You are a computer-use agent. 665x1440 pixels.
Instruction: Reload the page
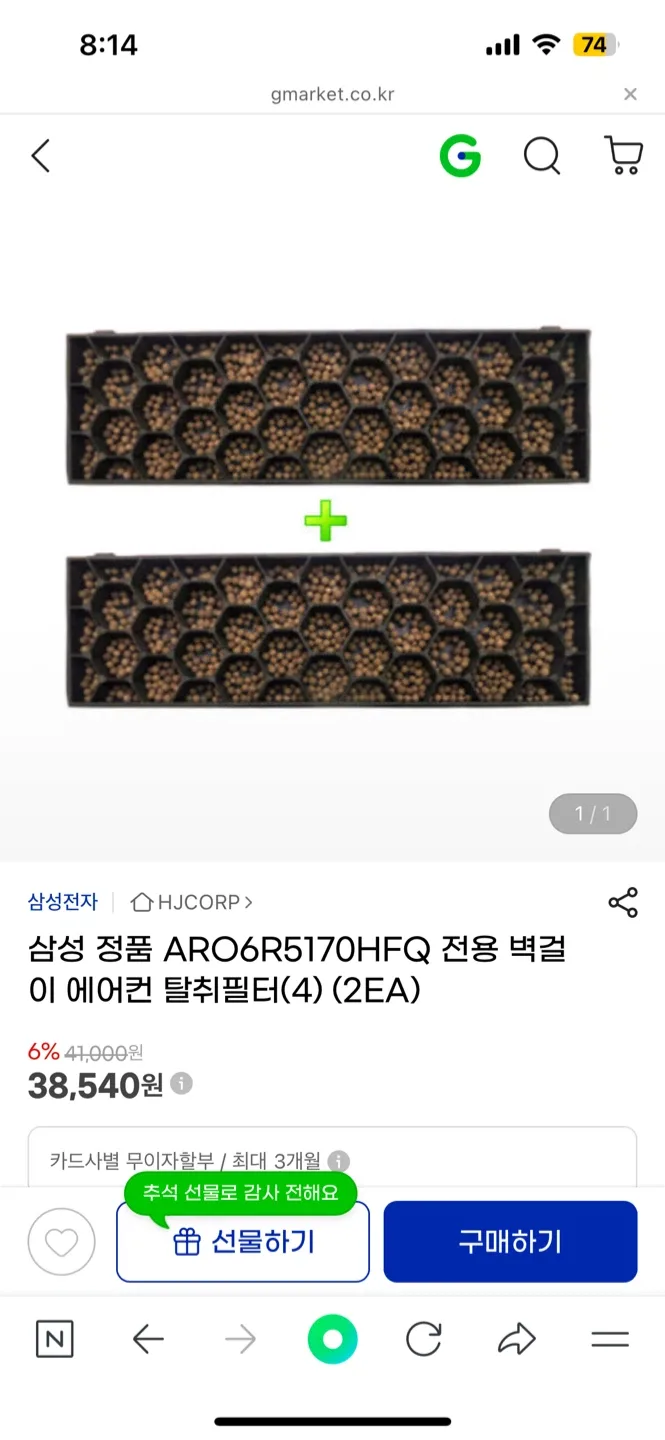click(x=424, y=1339)
